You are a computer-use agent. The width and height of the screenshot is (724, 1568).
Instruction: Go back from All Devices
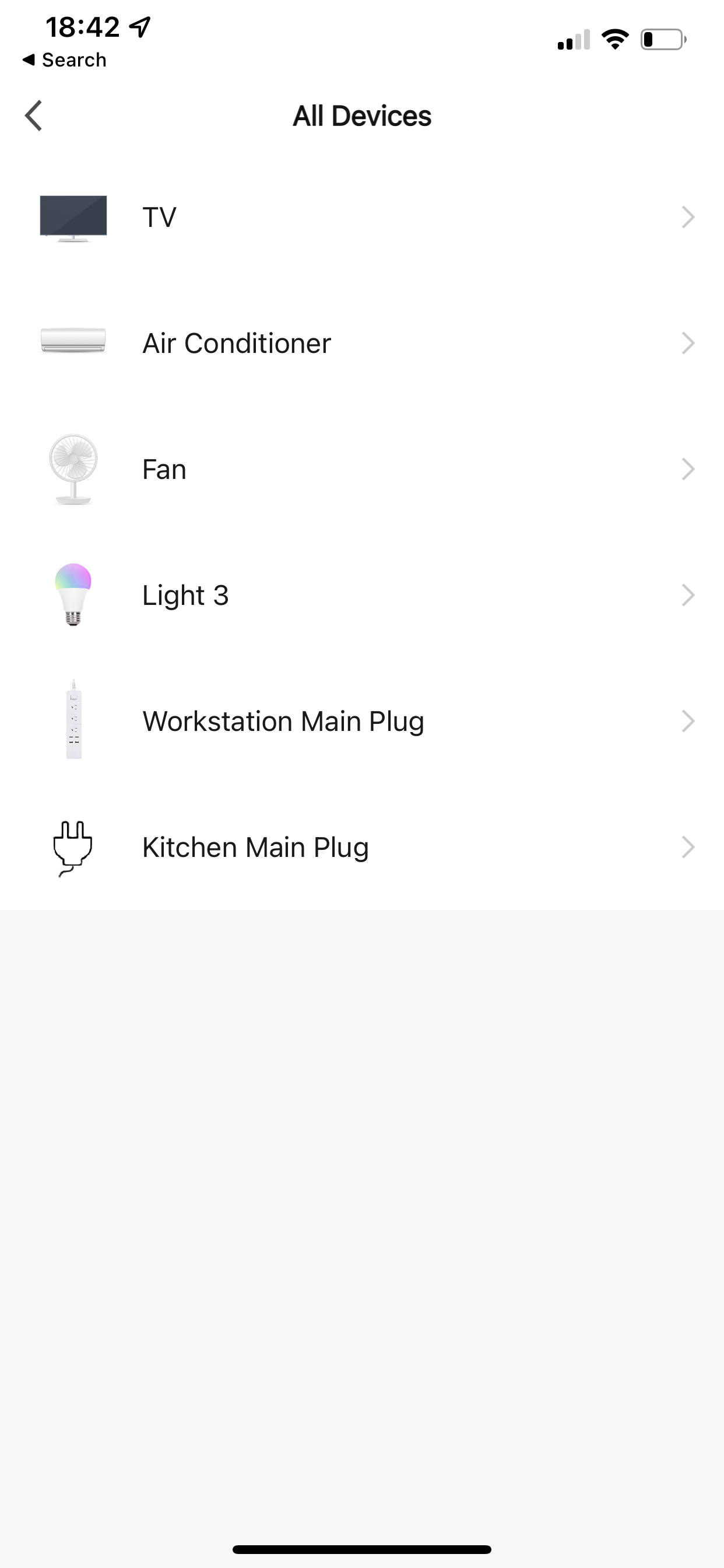(x=34, y=116)
